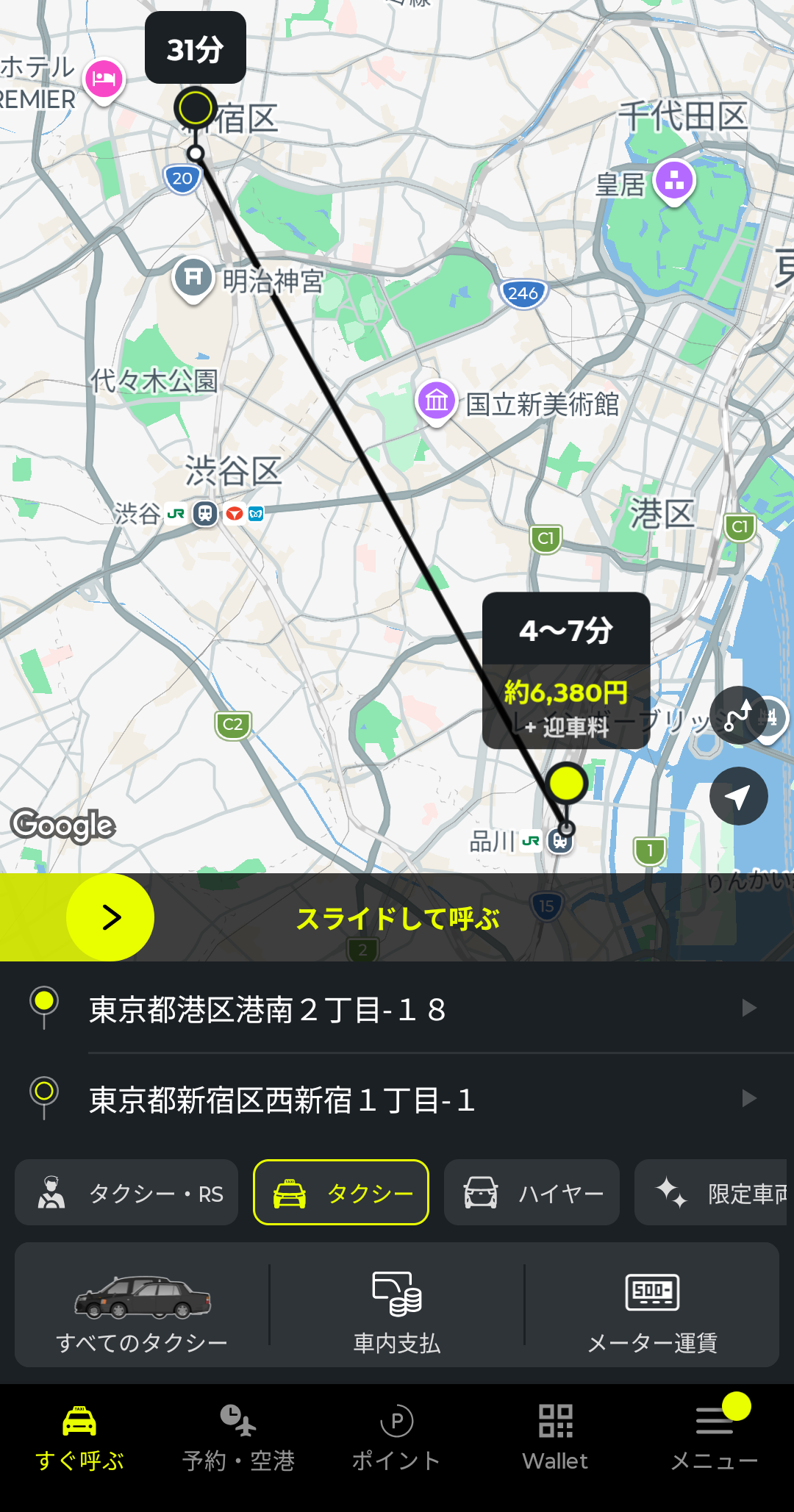
Task: Select the タクシー・RS ride type
Action: (126, 1193)
